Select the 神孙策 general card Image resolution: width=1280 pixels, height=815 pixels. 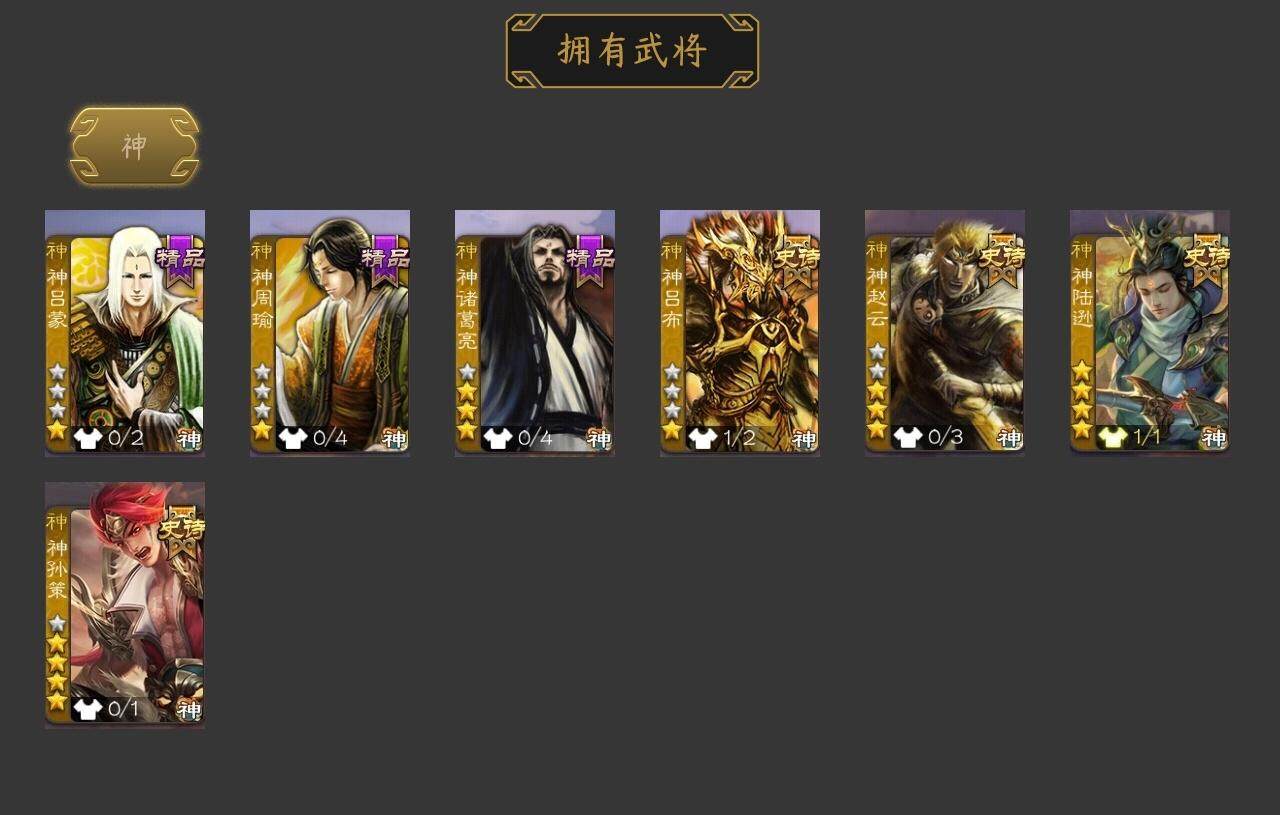[x=125, y=605]
